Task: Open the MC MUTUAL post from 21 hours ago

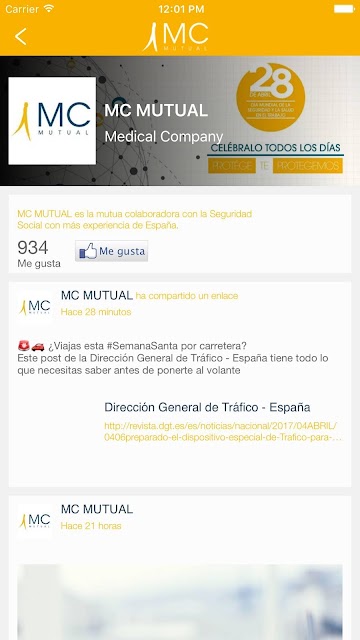Action: pos(180,568)
